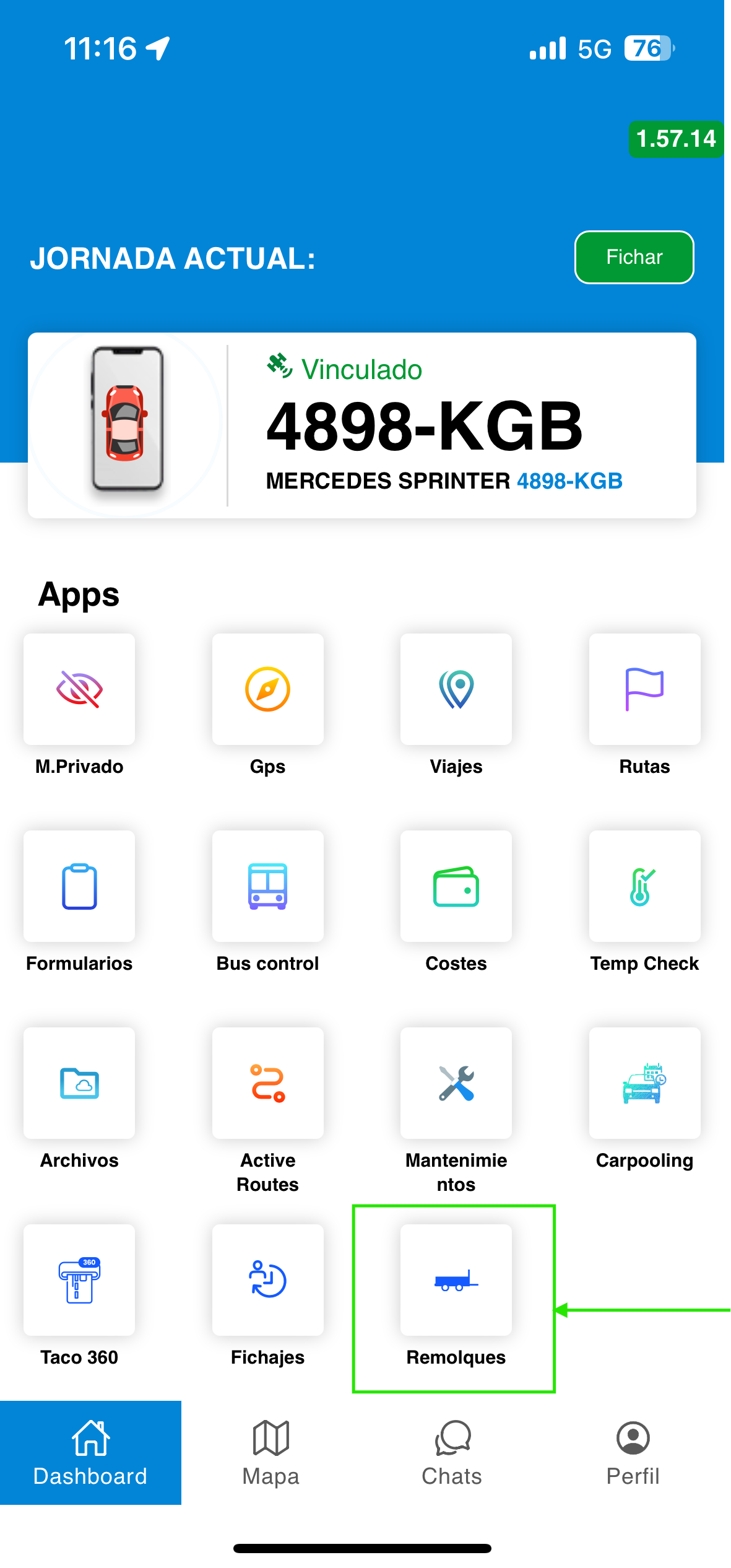This screenshot has height=1568, width=731.
Task: Switch to the Mapa tab
Action: point(271,1453)
